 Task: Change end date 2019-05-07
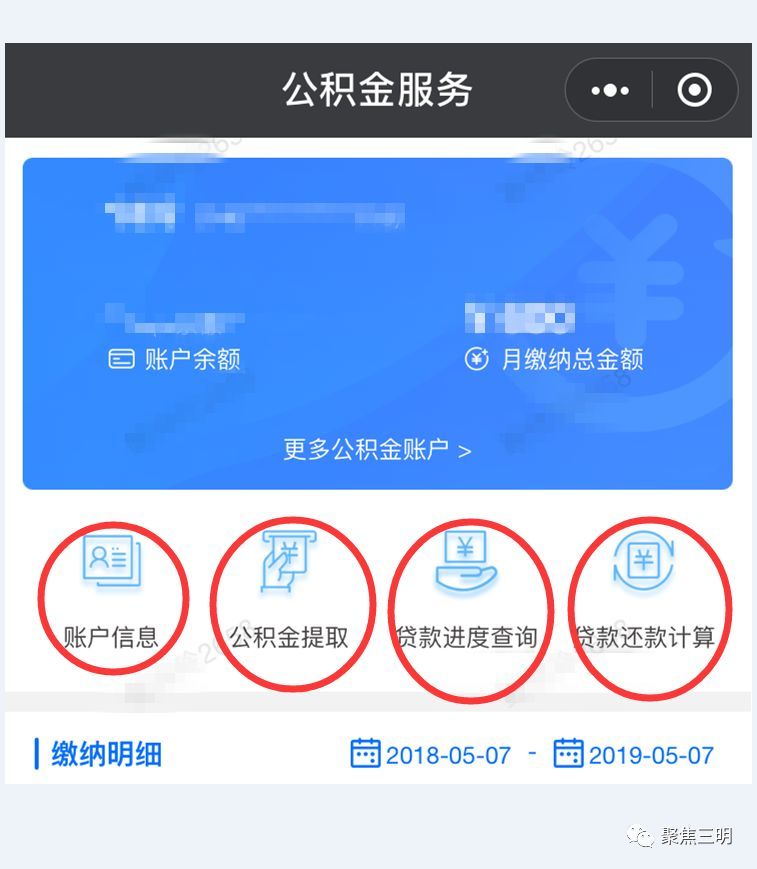(x=634, y=754)
